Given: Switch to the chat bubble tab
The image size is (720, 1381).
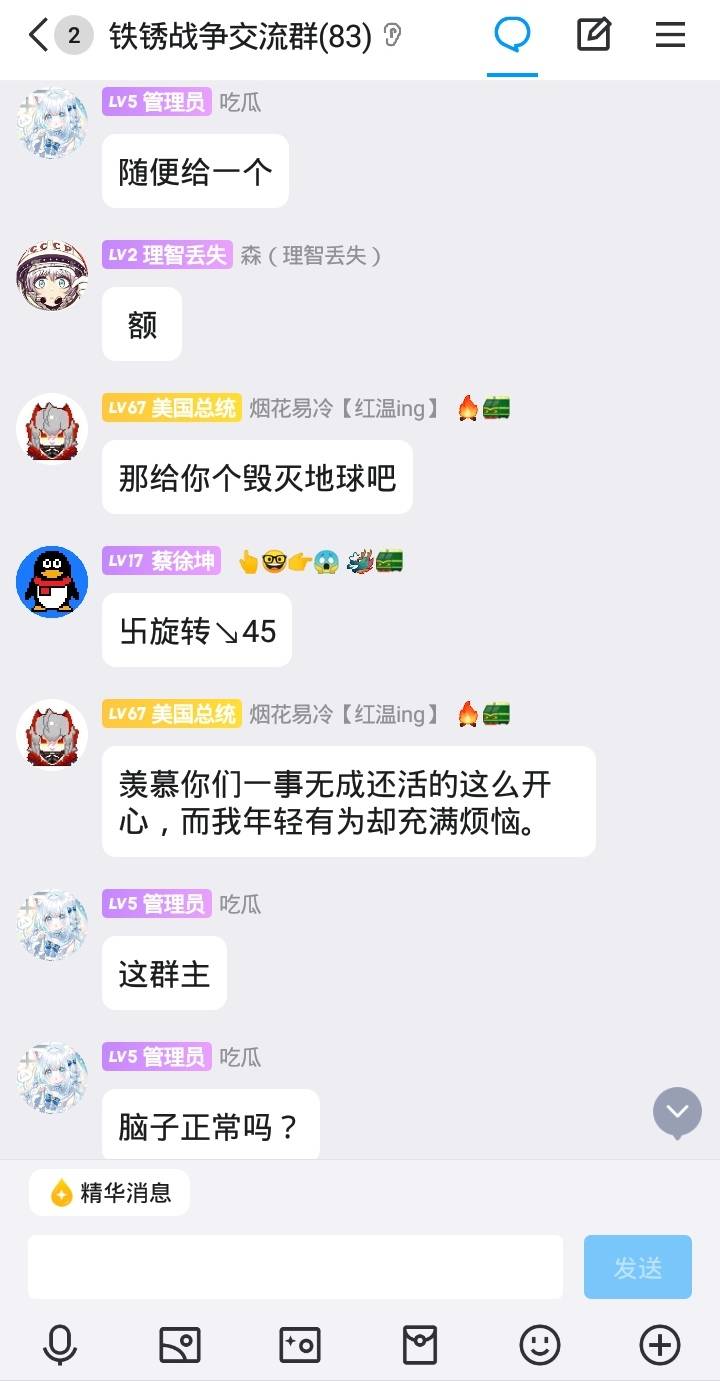Looking at the screenshot, I should [x=512, y=37].
